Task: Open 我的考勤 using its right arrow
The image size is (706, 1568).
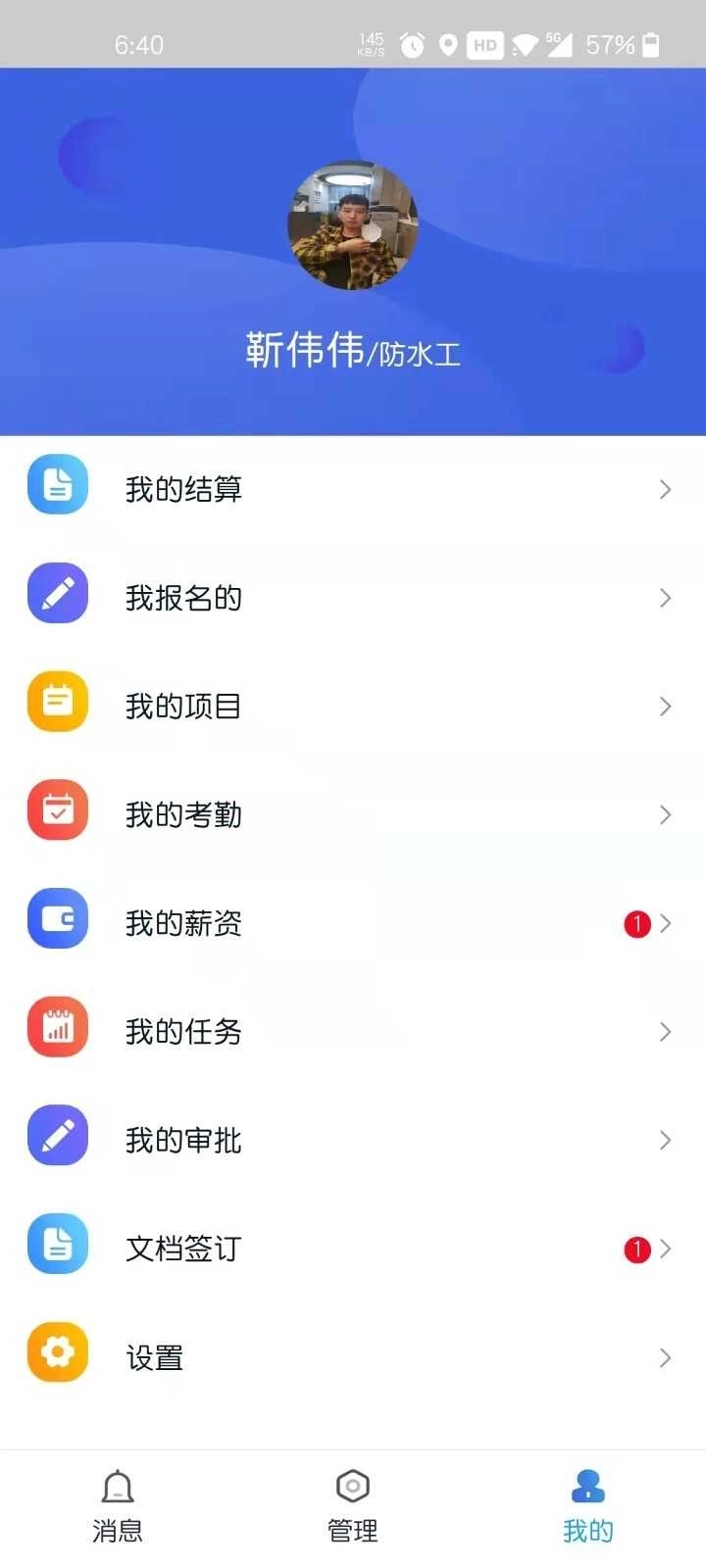Action: pyautogui.click(x=665, y=814)
